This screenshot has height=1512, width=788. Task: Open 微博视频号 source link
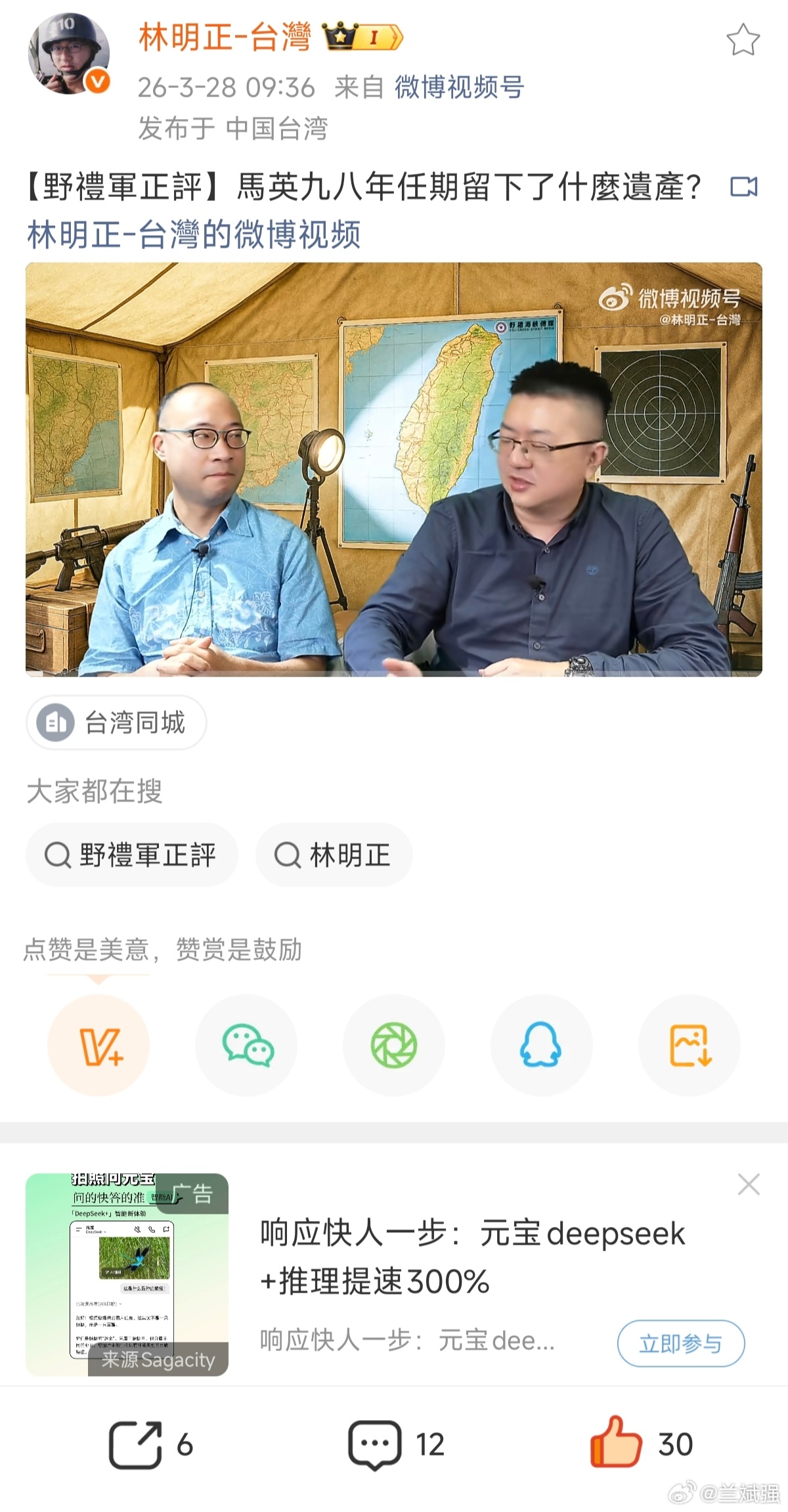[458, 90]
